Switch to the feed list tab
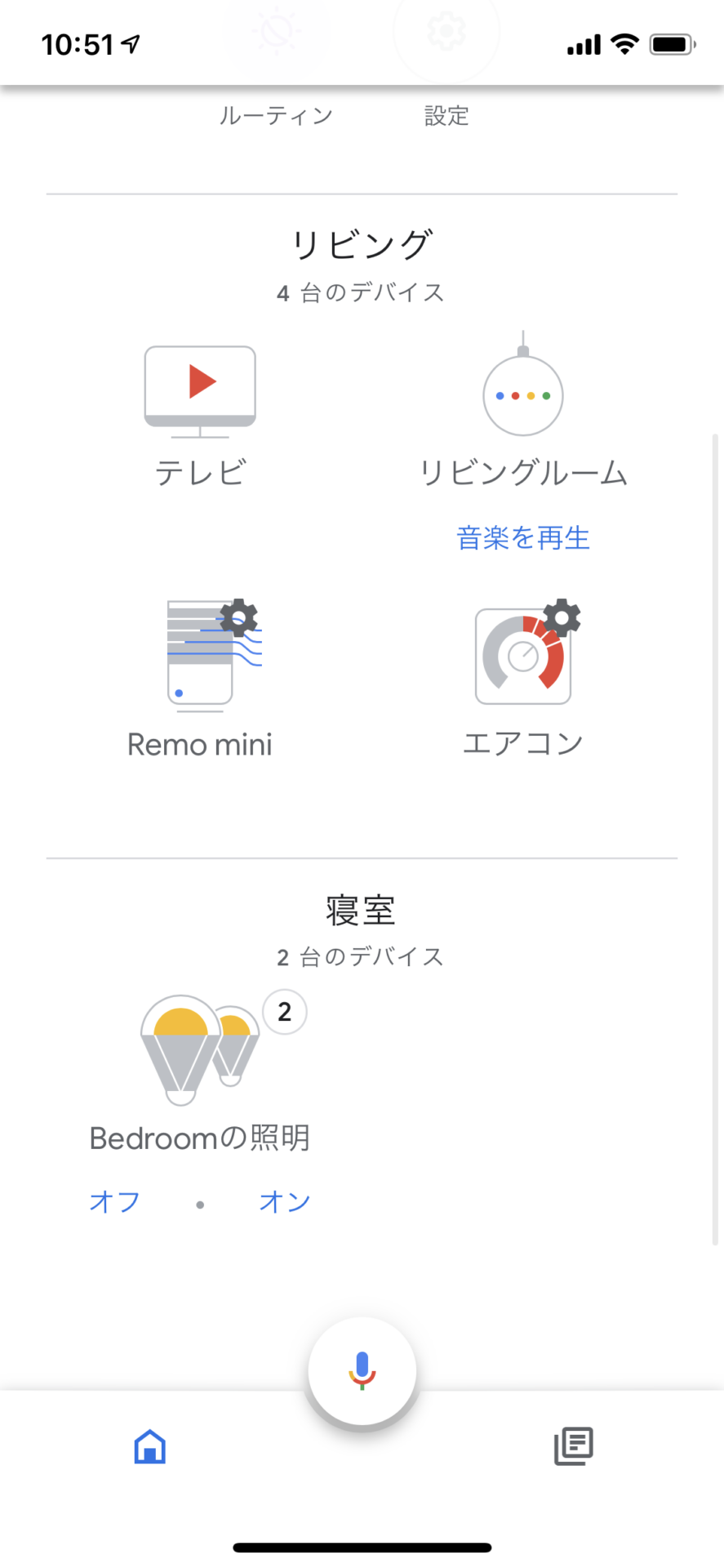 tap(574, 1446)
